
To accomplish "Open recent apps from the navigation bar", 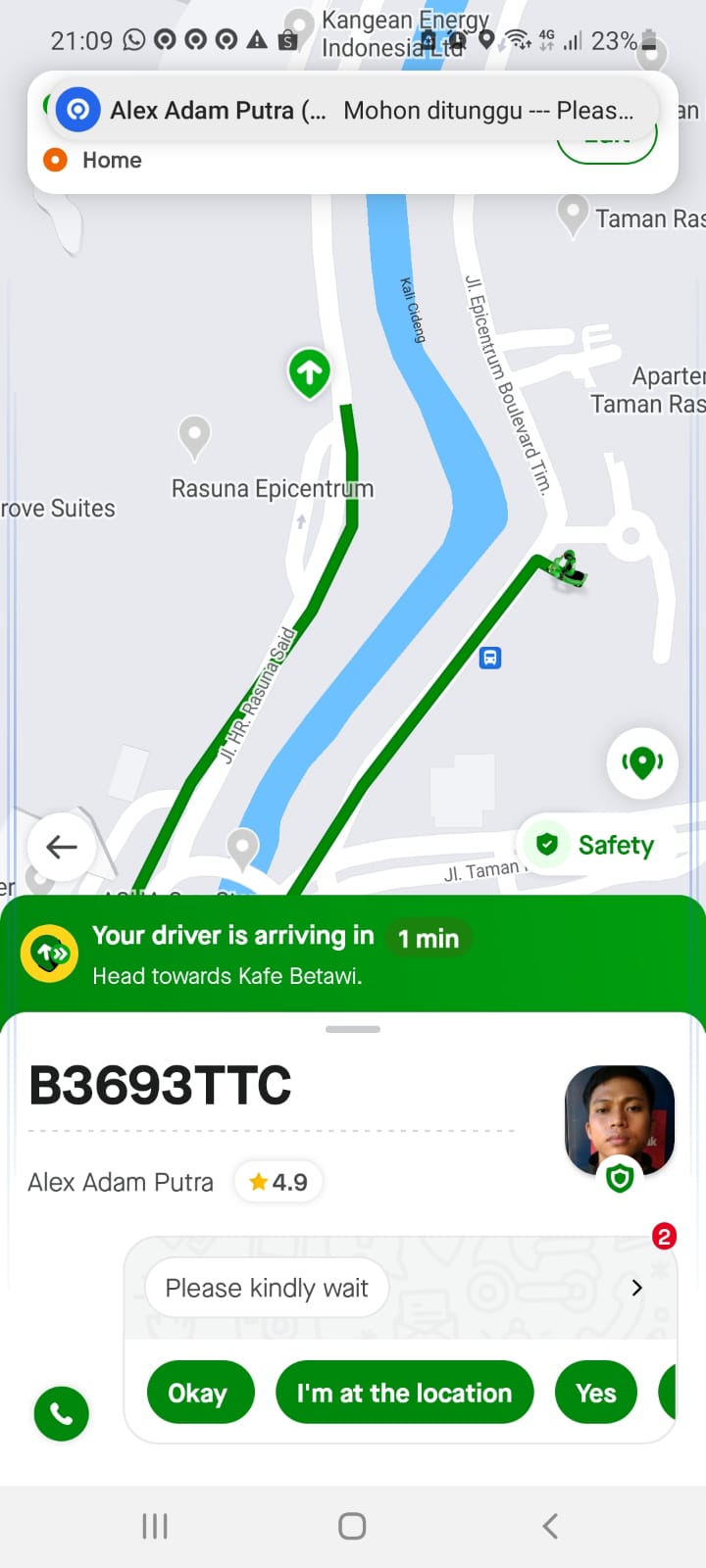I will point(155,1526).
